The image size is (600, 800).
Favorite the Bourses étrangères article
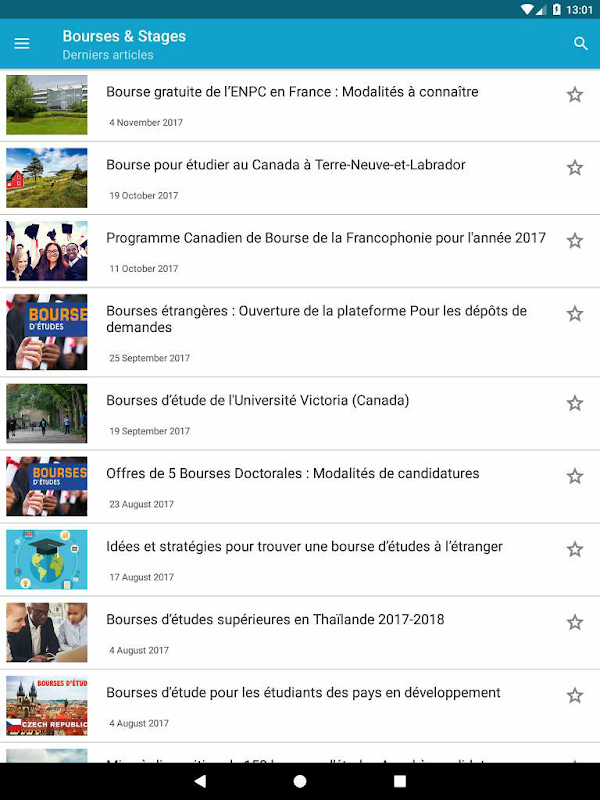pos(575,314)
